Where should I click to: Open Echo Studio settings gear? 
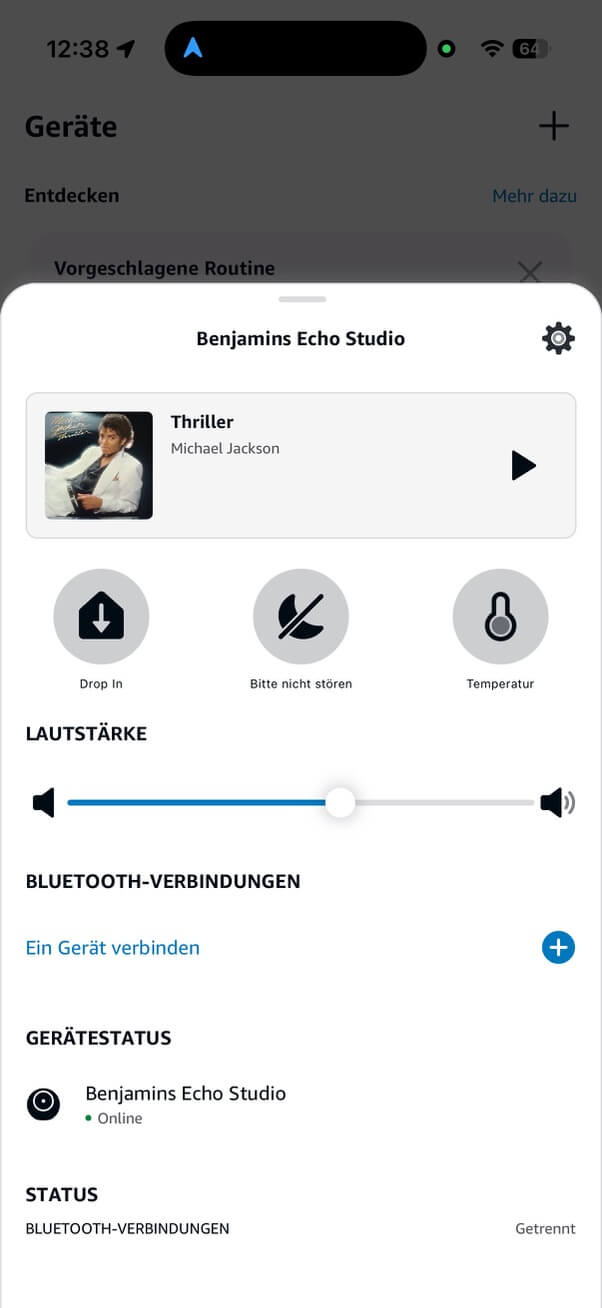pyautogui.click(x=558, y=339)
